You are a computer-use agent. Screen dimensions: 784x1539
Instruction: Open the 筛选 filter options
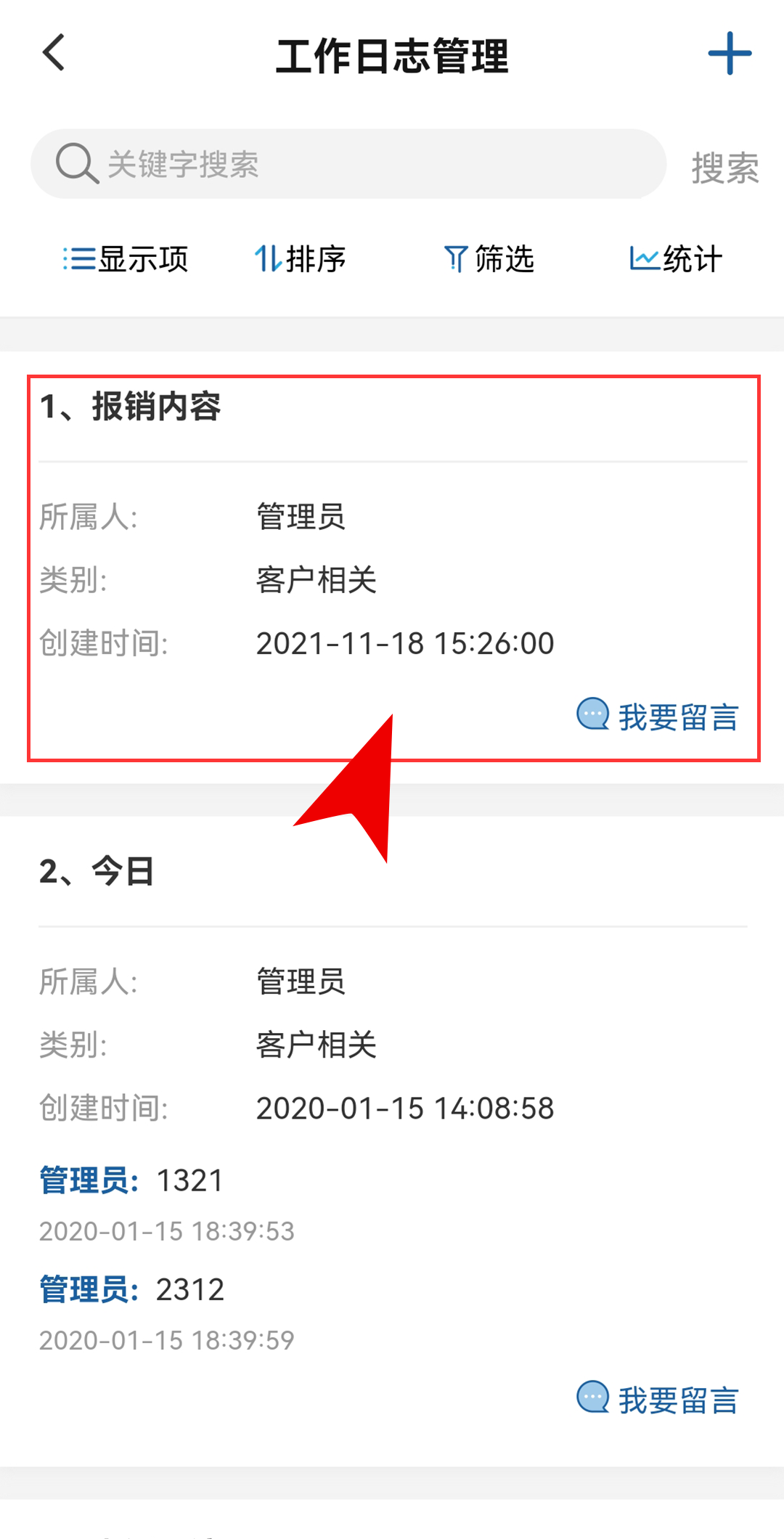point(489,259)
